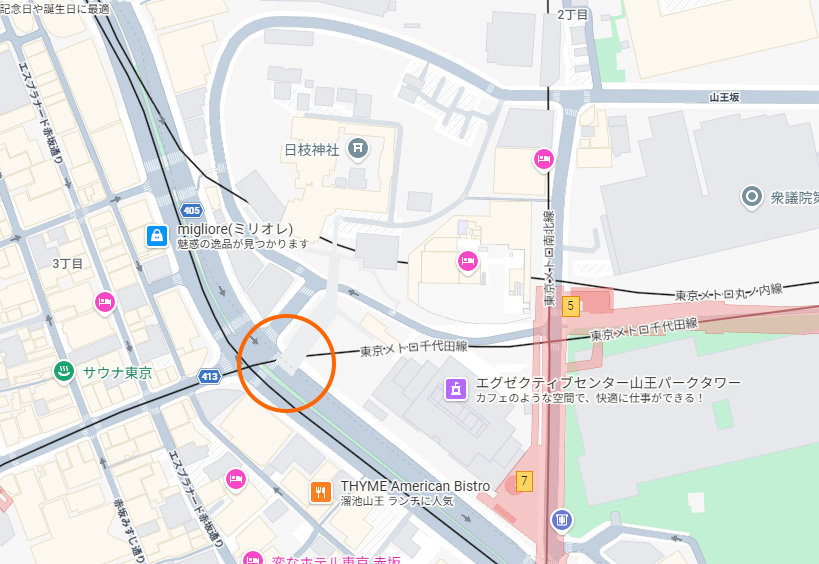Open the 衆議院 place marker
Viewport: 819px width, 564px height.
point(752,197)
